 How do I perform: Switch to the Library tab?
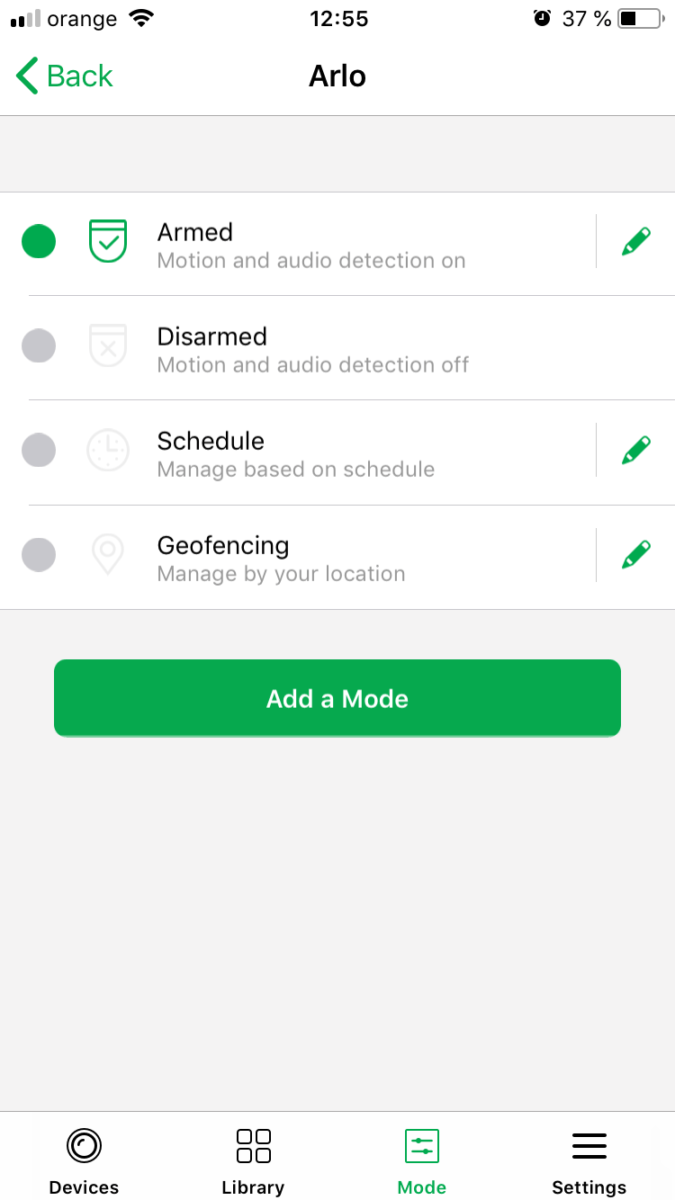[253, 1160]
